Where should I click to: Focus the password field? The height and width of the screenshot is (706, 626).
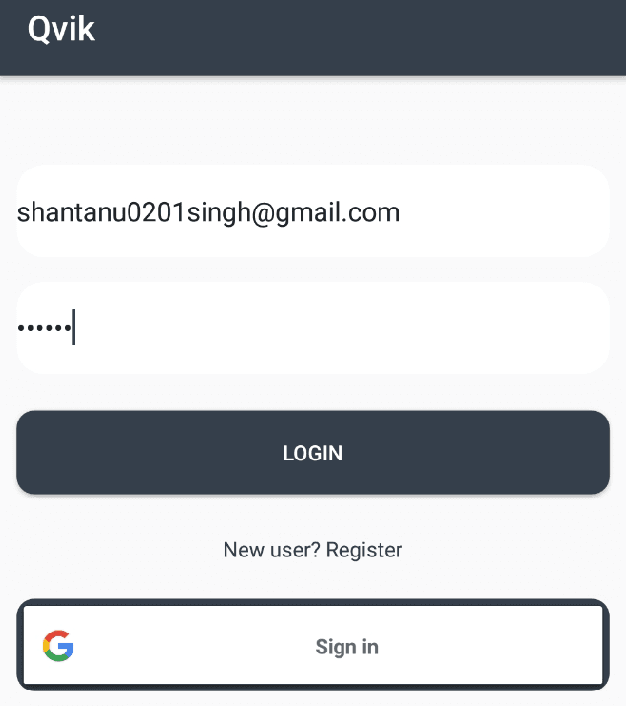[x=312, y=328]
